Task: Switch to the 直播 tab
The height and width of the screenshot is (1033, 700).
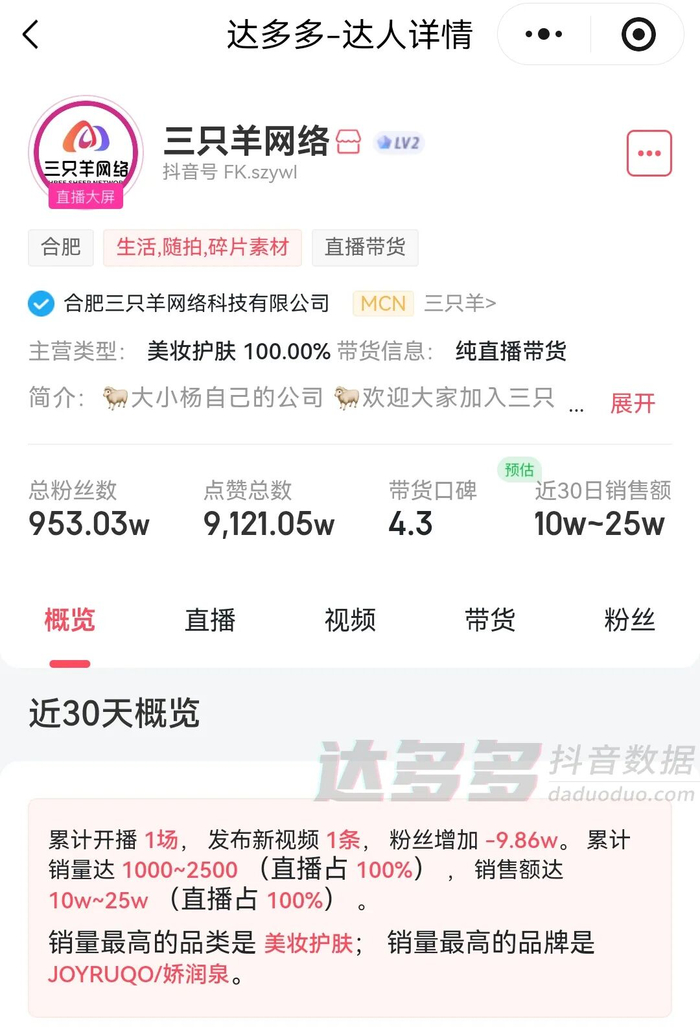Action: pos(209,620)
